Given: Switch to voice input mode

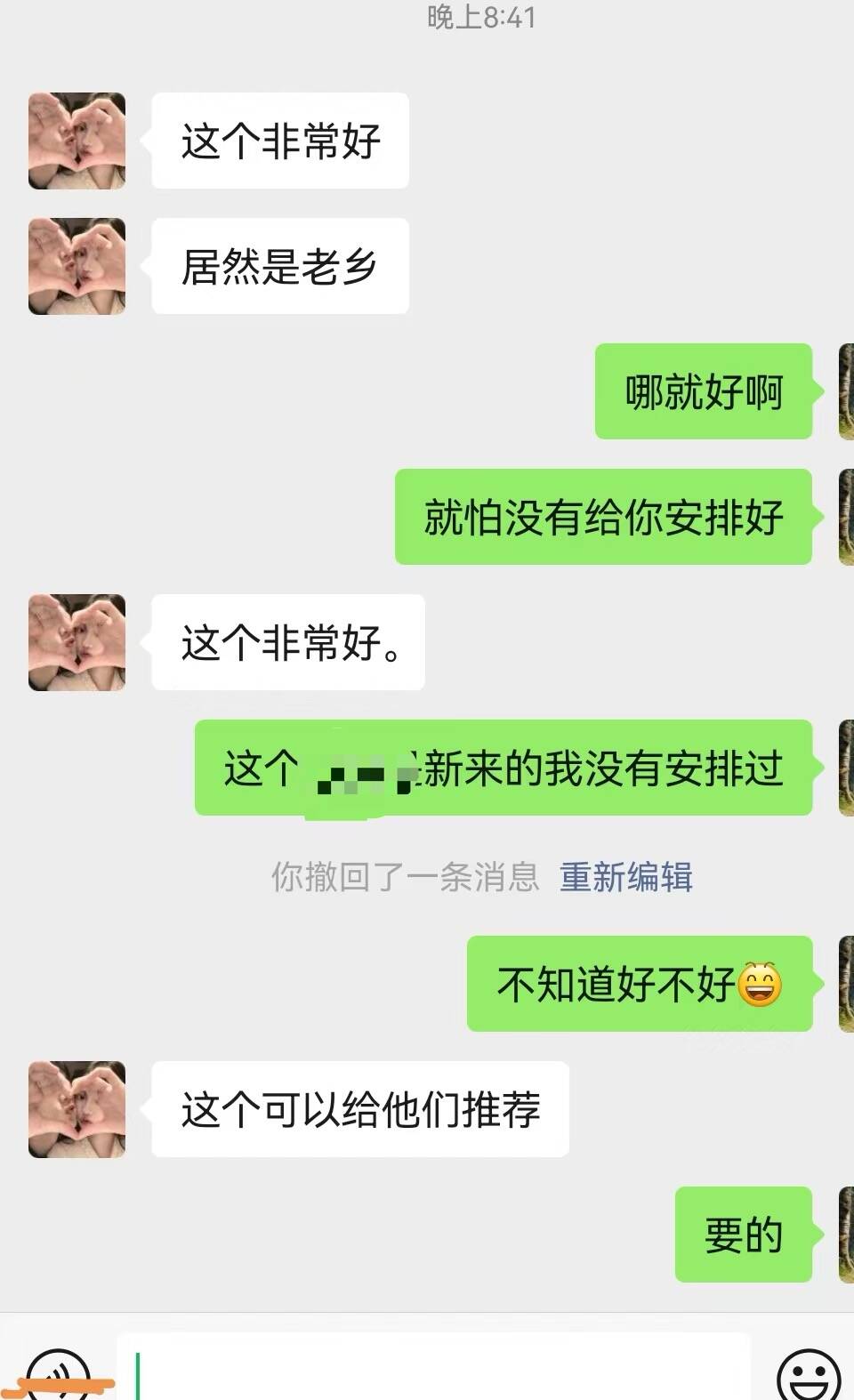Looking at the screenshot, I should [x=59, y=1376].
